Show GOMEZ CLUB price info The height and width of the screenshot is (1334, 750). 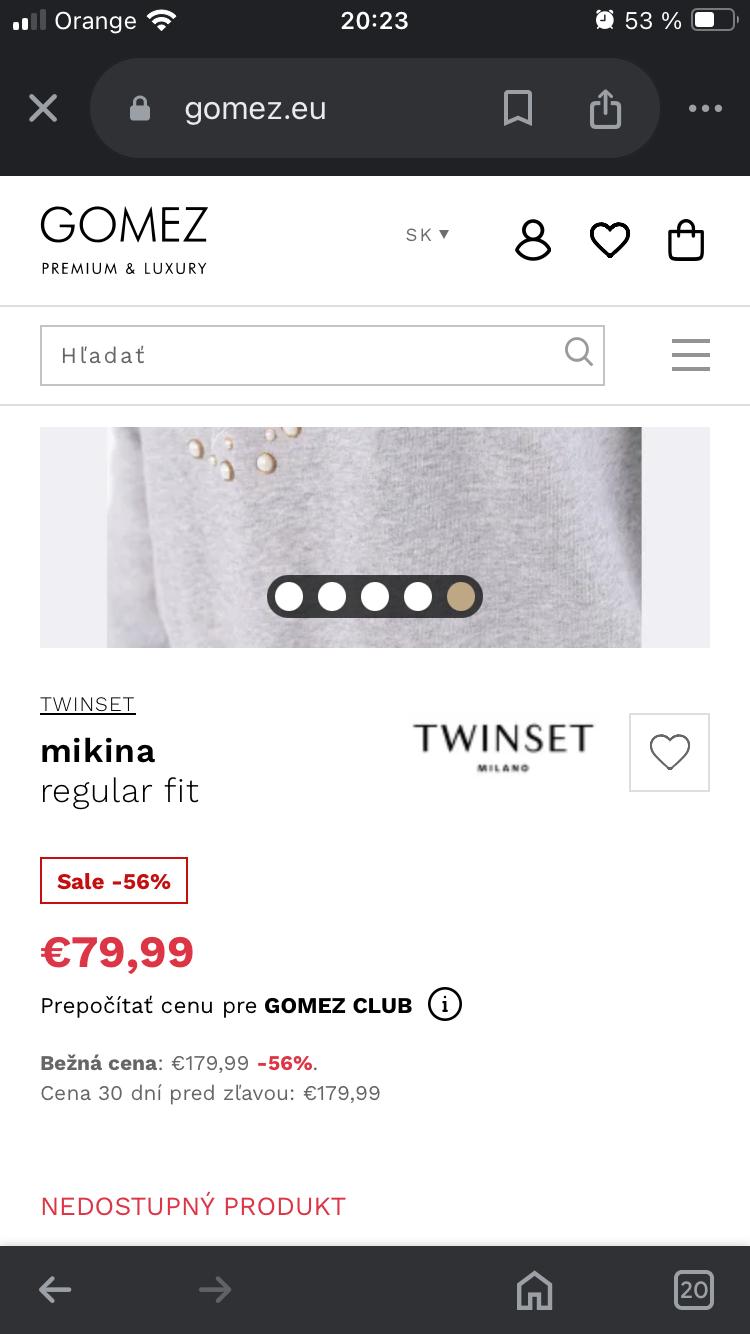point(445,1004)
